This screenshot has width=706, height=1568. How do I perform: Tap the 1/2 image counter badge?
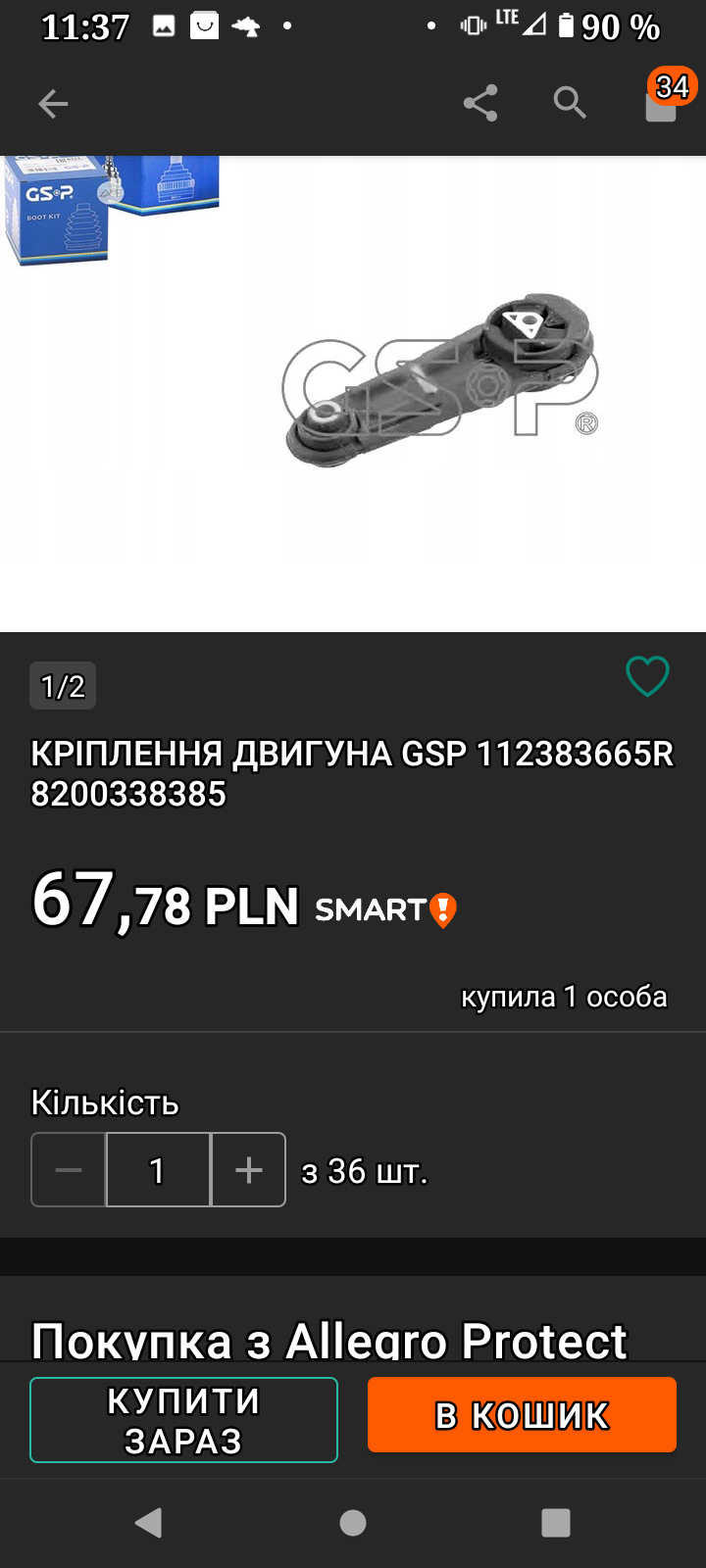pyautogui.click(x=61, y=686)
